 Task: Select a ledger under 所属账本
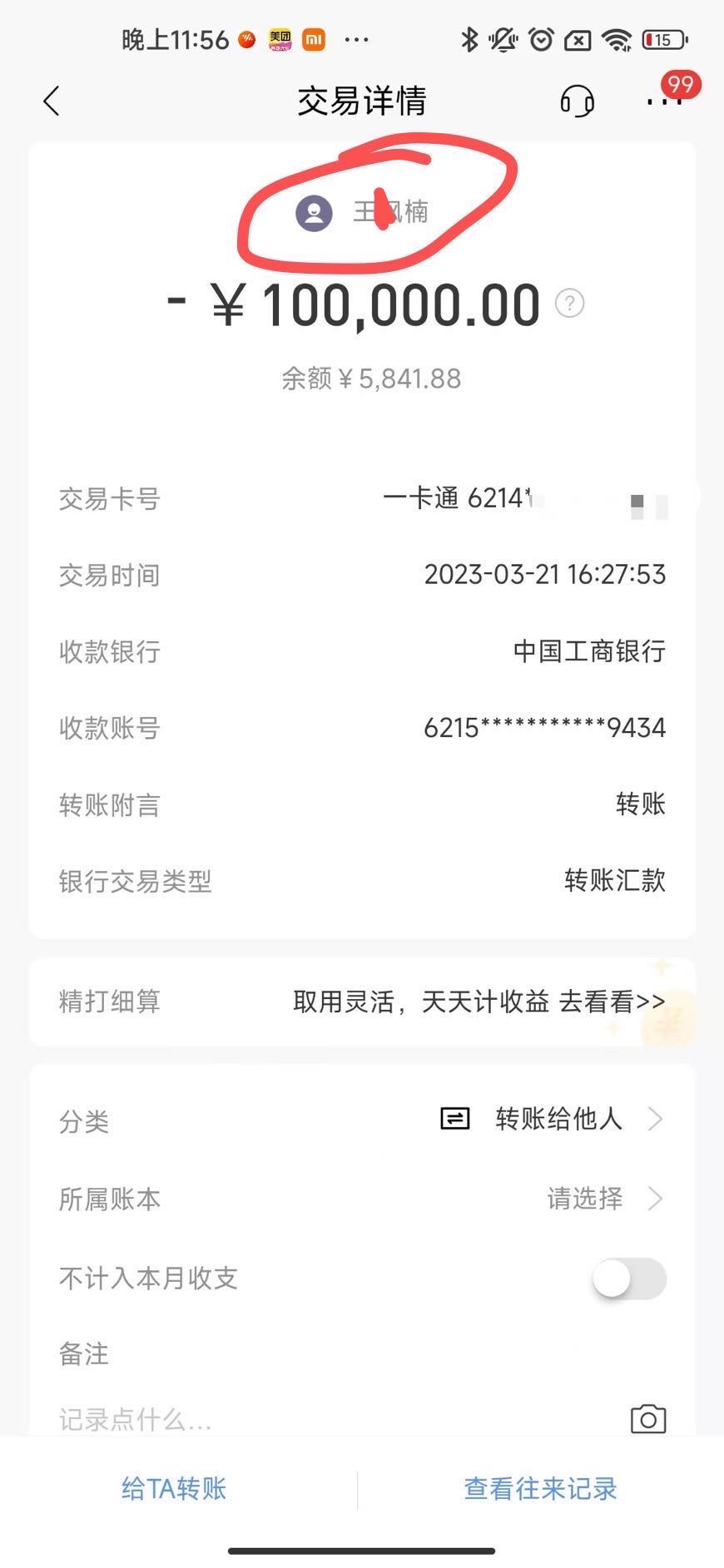click(x=362, y=1199)
